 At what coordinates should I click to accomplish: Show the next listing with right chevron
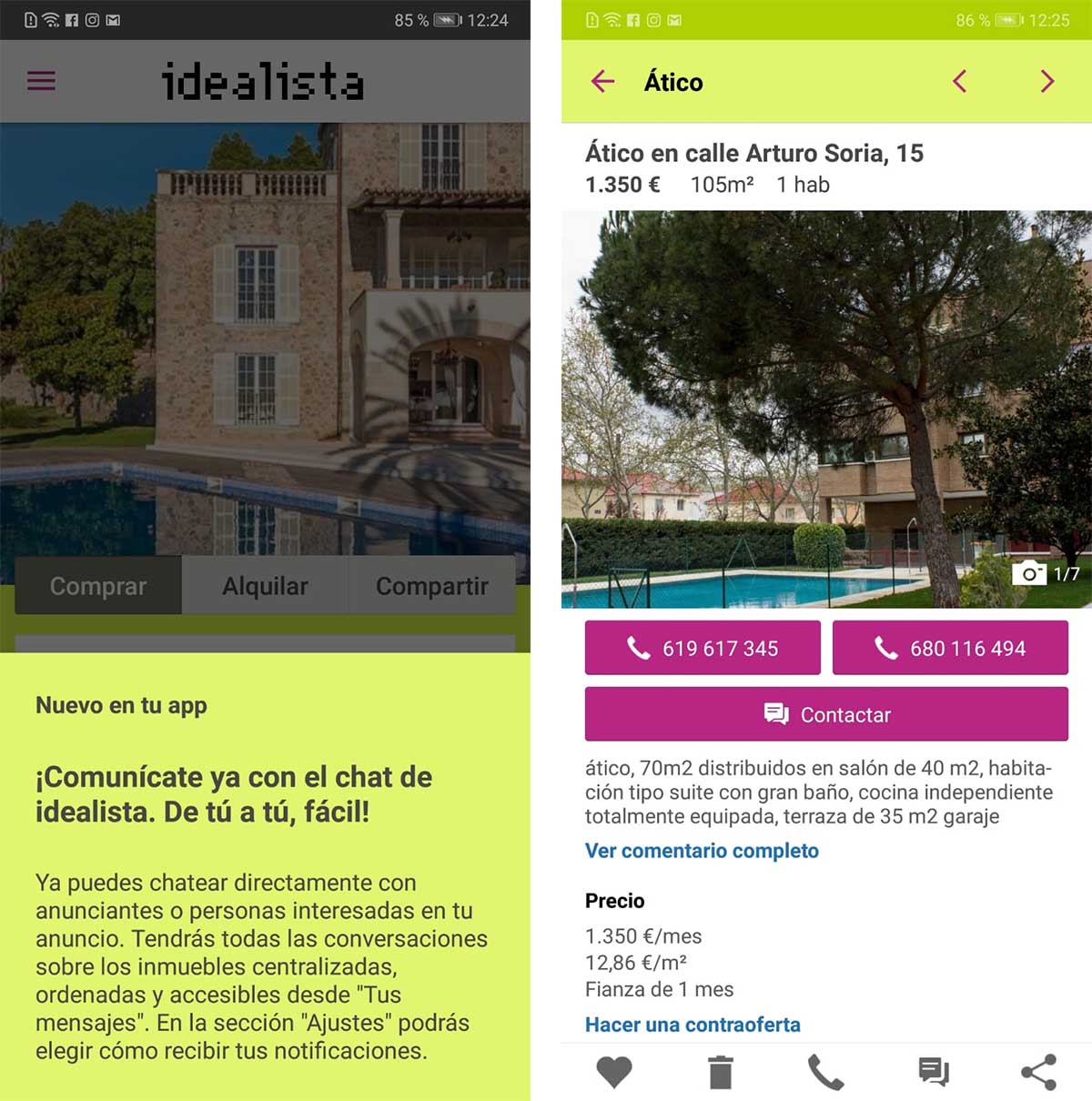[x=1046, y=82]
